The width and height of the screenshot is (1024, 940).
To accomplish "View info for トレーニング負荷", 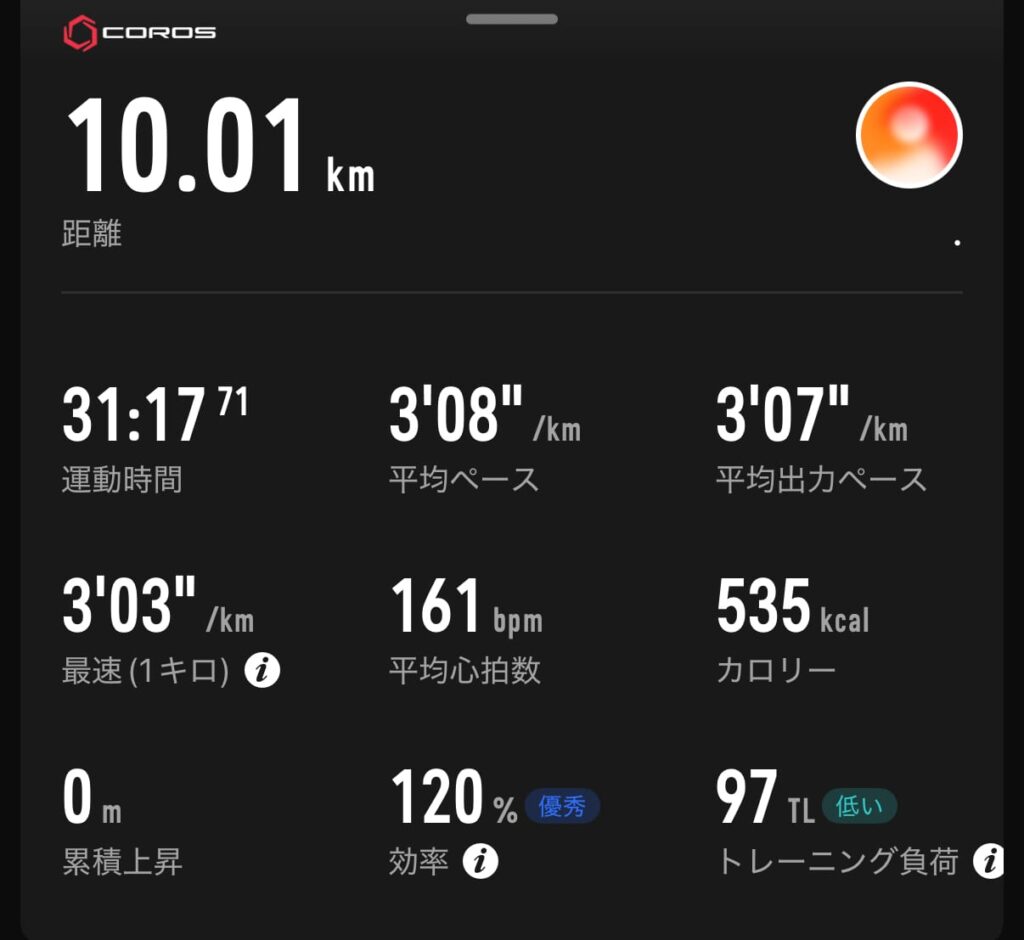I will [x=989, y=861].
